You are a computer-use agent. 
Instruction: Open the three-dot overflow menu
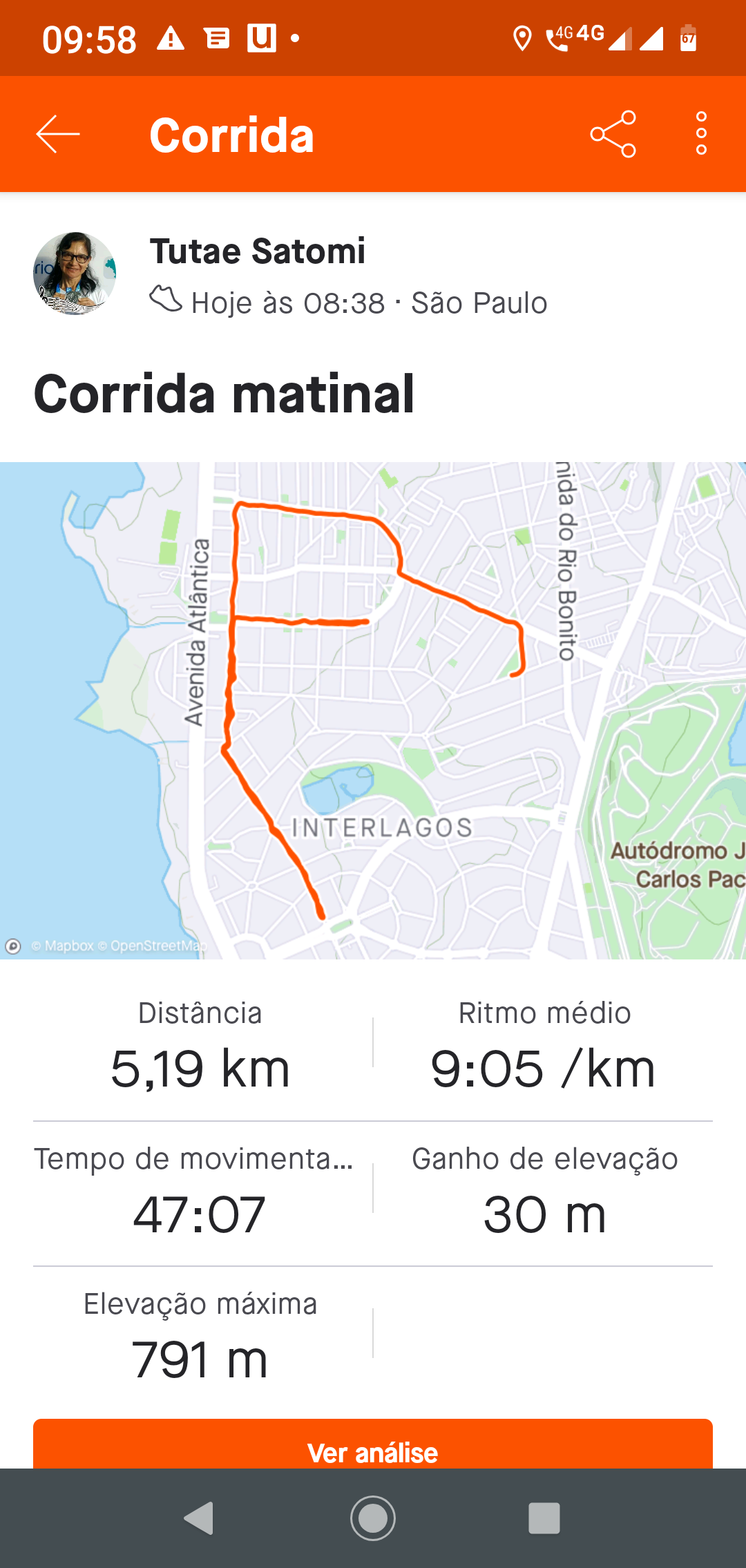pyautogui.click(x=701, y=133)
